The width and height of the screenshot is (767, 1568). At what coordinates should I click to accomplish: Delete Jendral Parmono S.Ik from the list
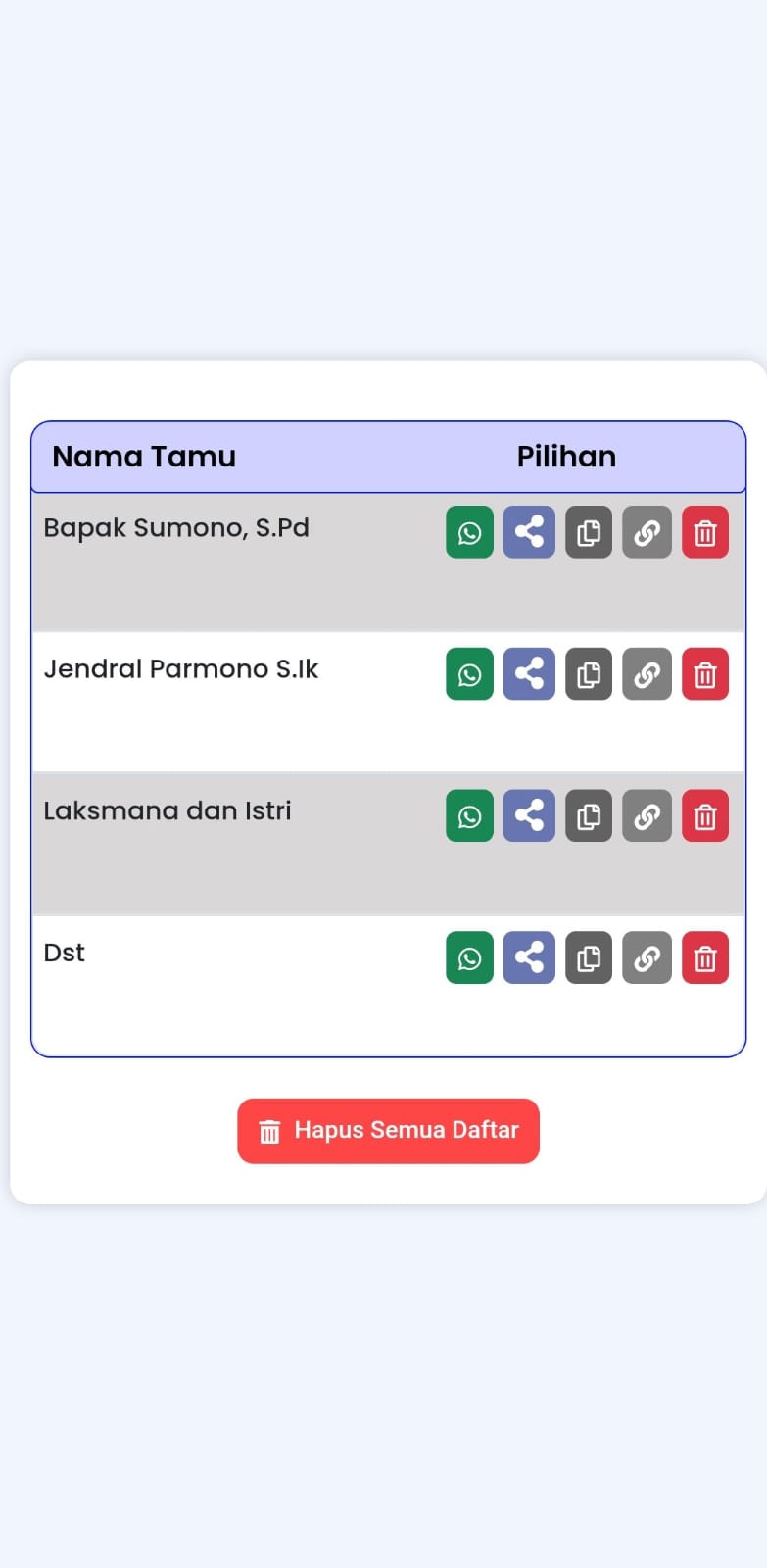click(x=705, y=674)
